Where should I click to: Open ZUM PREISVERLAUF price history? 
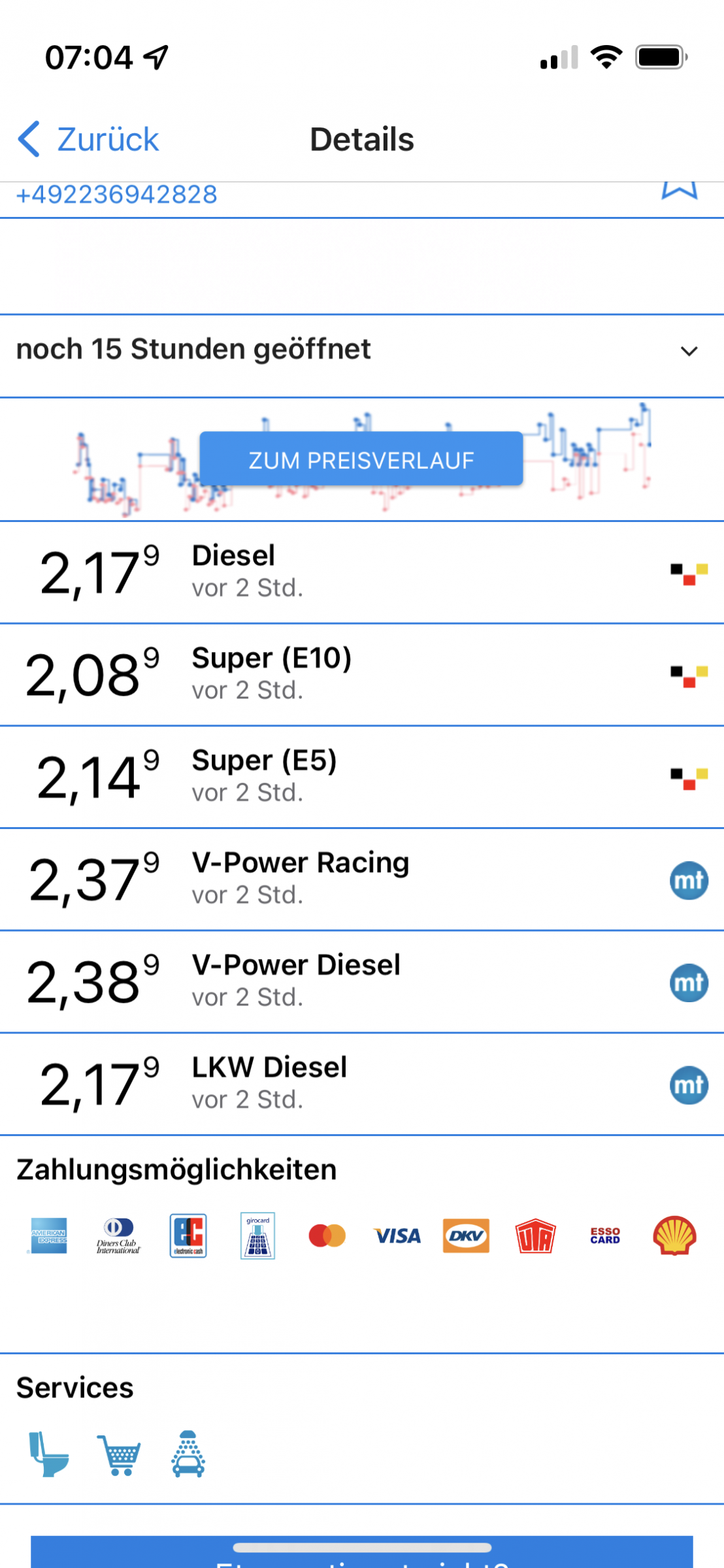coord(361,459)
